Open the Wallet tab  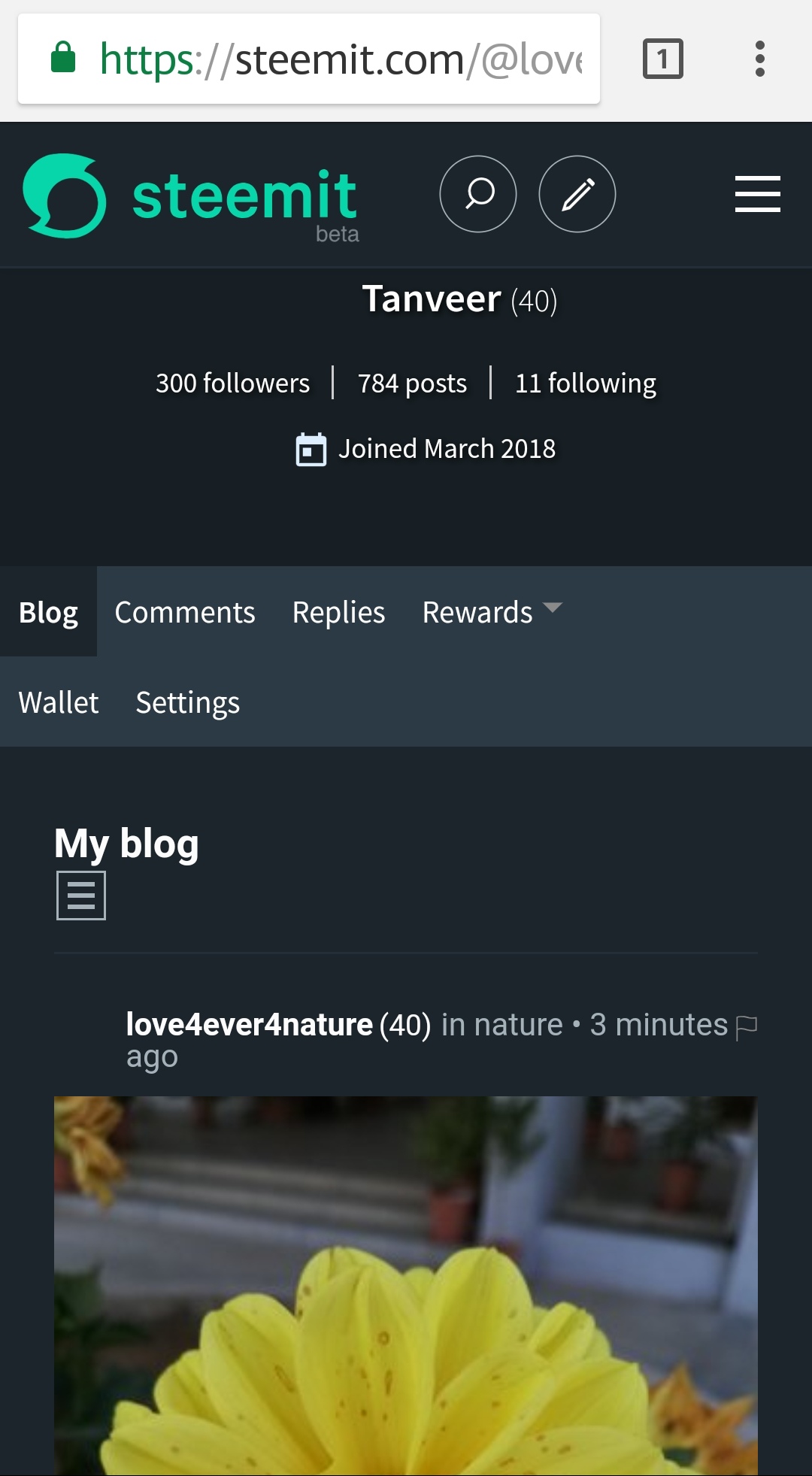59,702
